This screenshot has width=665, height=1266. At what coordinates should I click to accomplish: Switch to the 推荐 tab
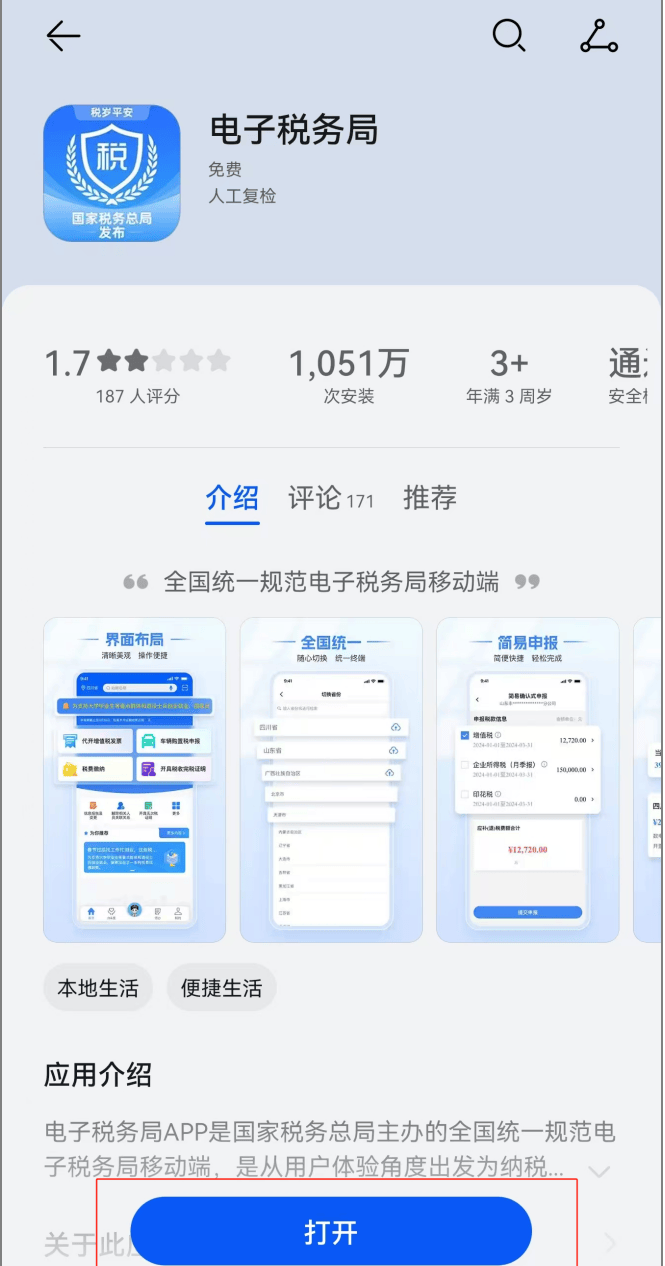click(x=430, y=498)
